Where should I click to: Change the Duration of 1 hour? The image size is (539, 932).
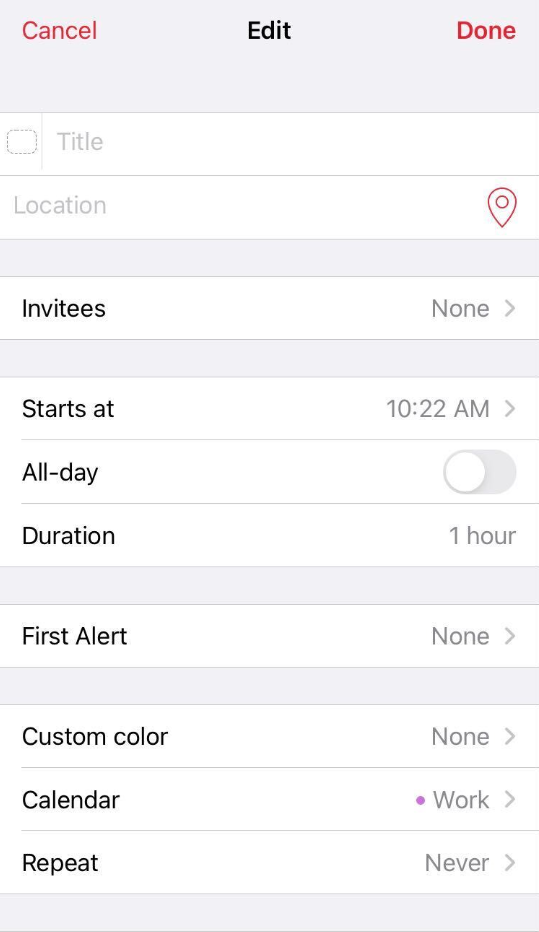coord(269,536)
